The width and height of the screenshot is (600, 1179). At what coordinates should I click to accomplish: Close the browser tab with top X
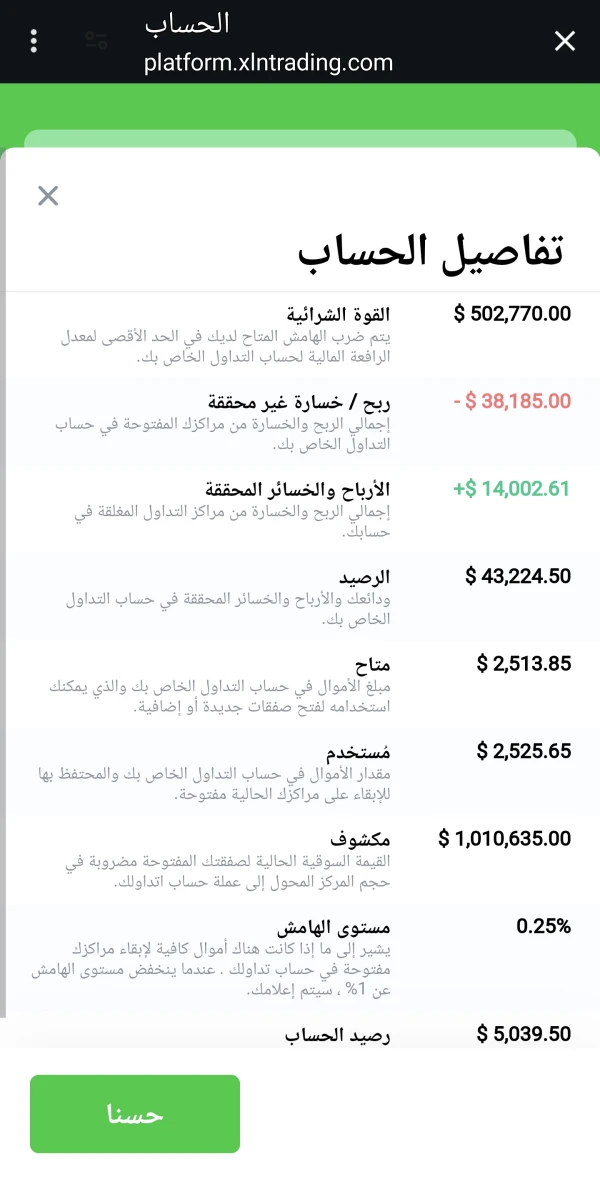pyautogui.click(x=565, y=41)
